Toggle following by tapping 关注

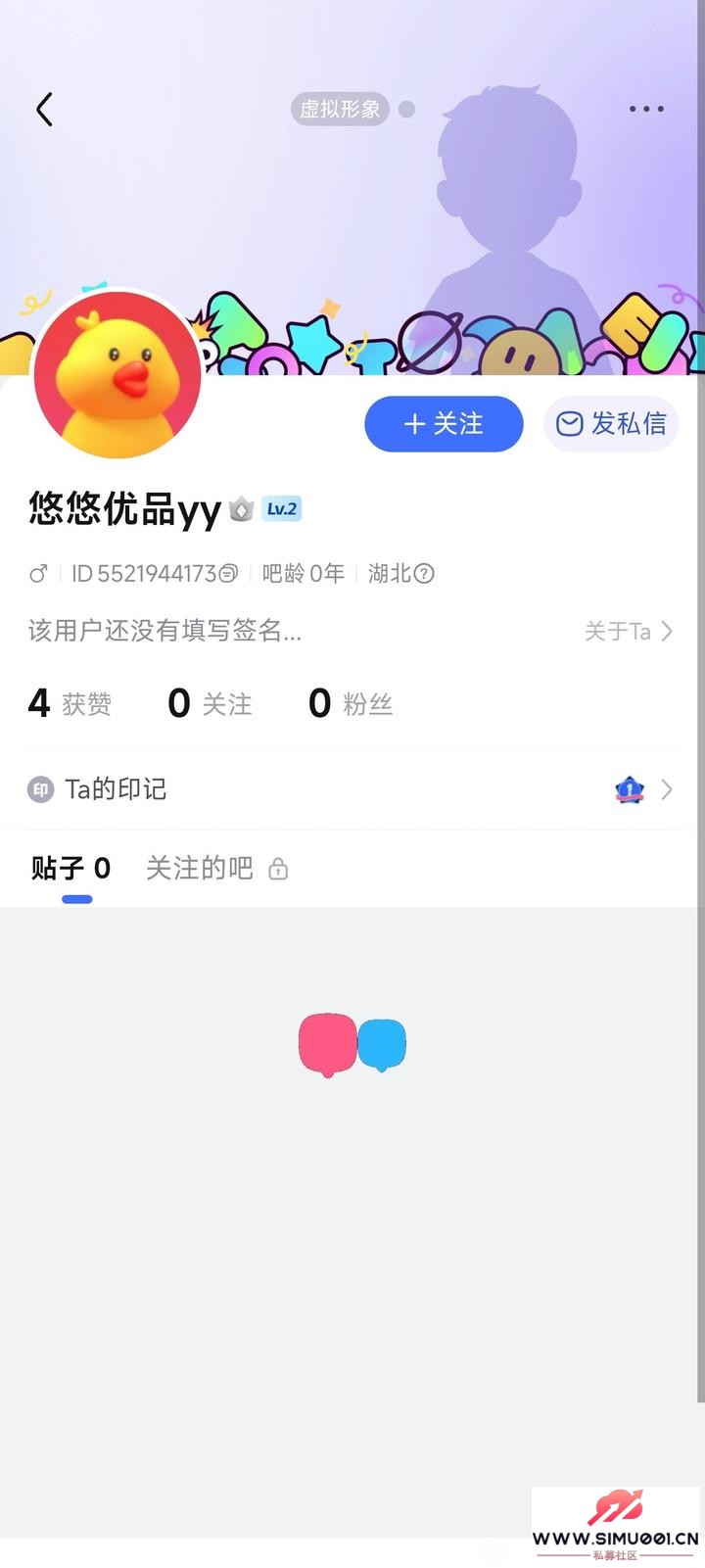pos(444,424)
